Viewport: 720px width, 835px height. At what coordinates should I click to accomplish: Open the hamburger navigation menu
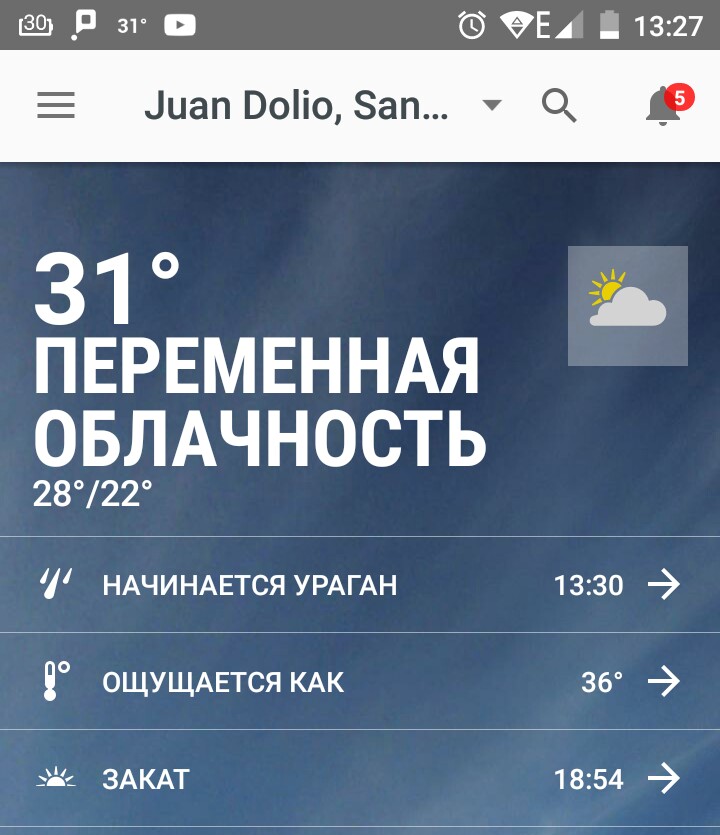click(56, 105)
